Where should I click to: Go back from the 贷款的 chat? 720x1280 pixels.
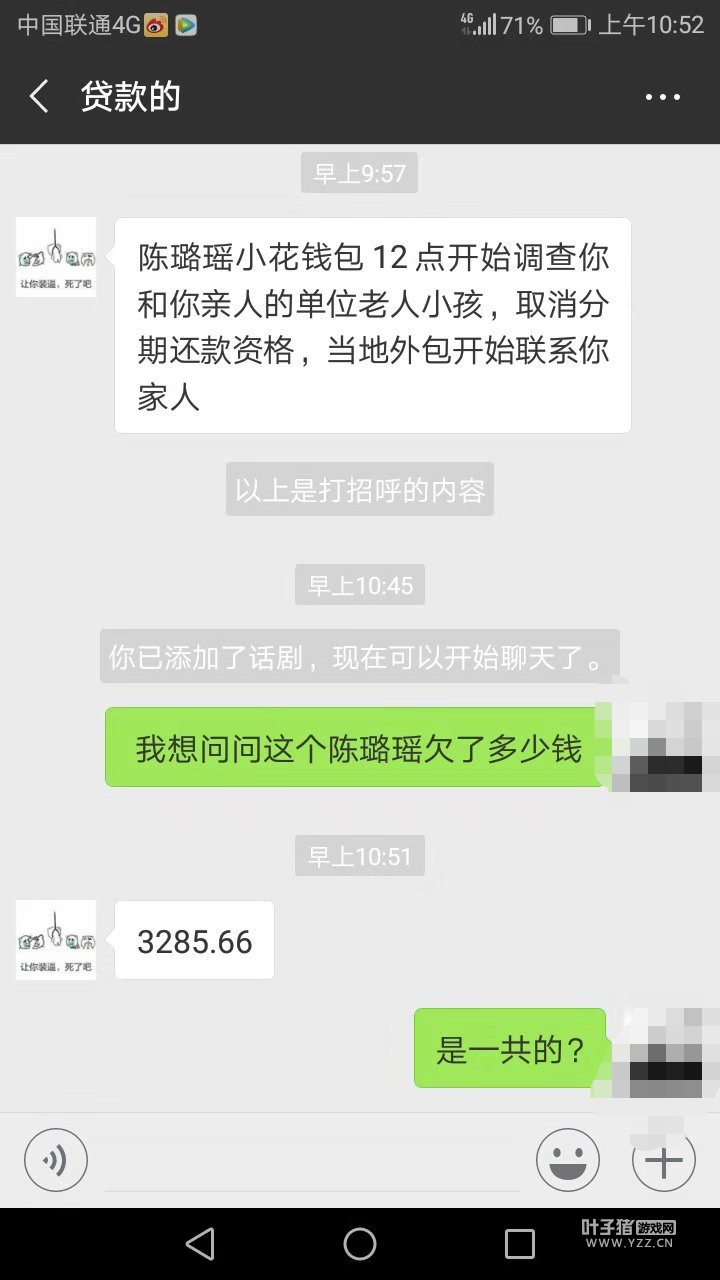[x=40, y=97]
